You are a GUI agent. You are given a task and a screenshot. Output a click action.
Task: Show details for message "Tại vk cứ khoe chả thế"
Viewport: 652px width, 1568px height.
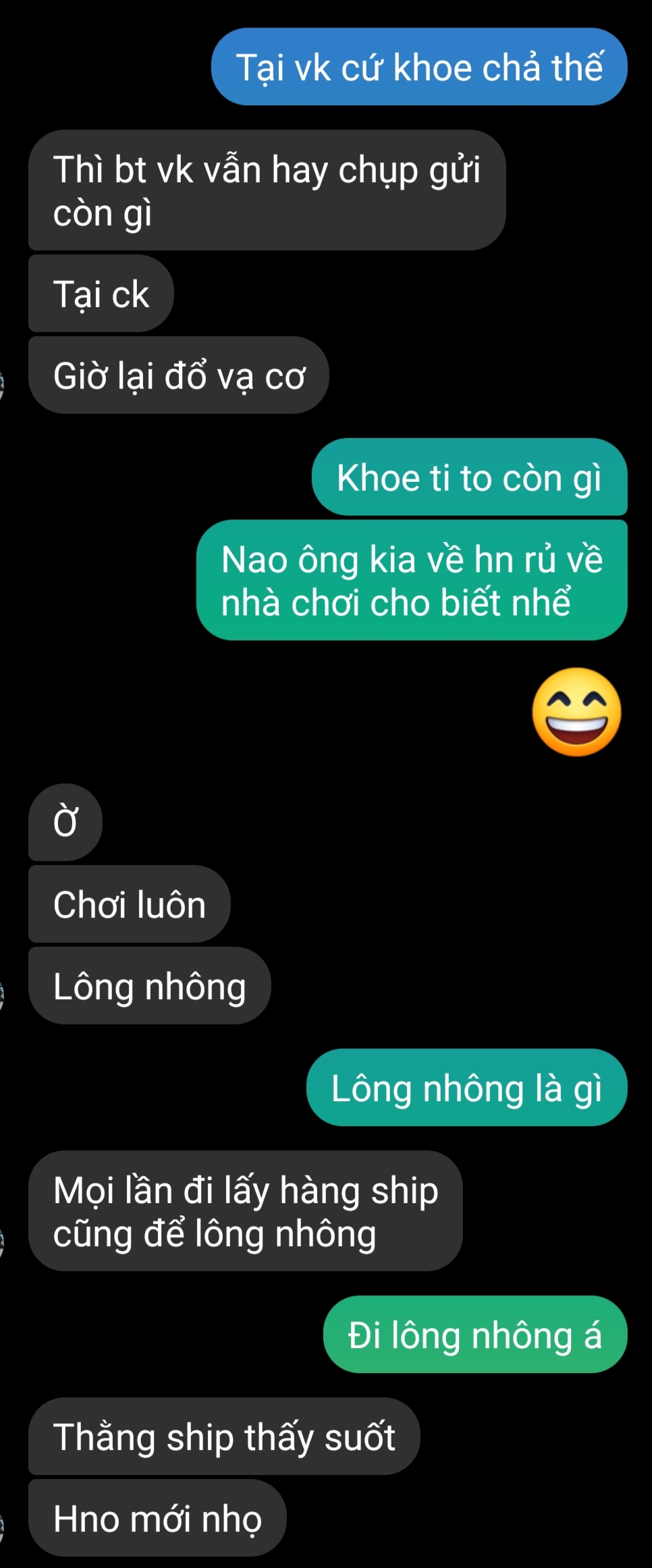pos(418,67)
